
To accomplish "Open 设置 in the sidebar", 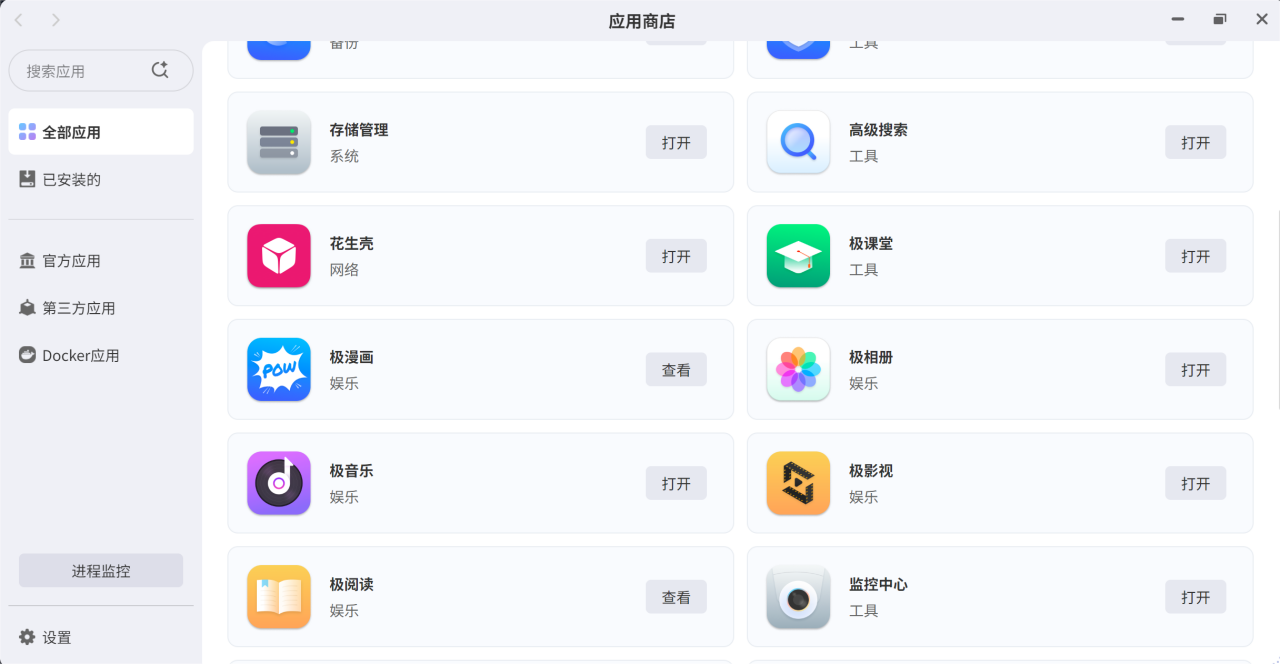I will 56,637.
